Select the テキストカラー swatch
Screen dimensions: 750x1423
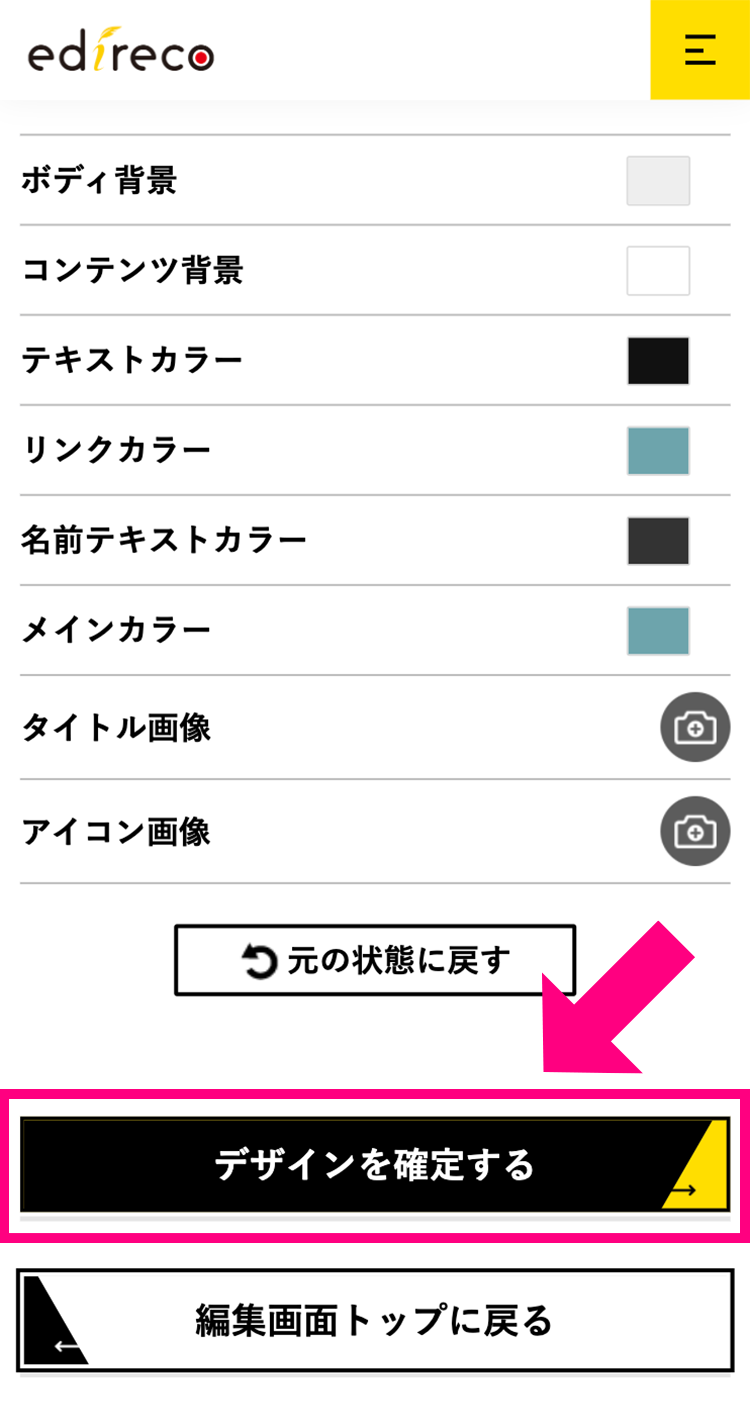click(658, 361)
